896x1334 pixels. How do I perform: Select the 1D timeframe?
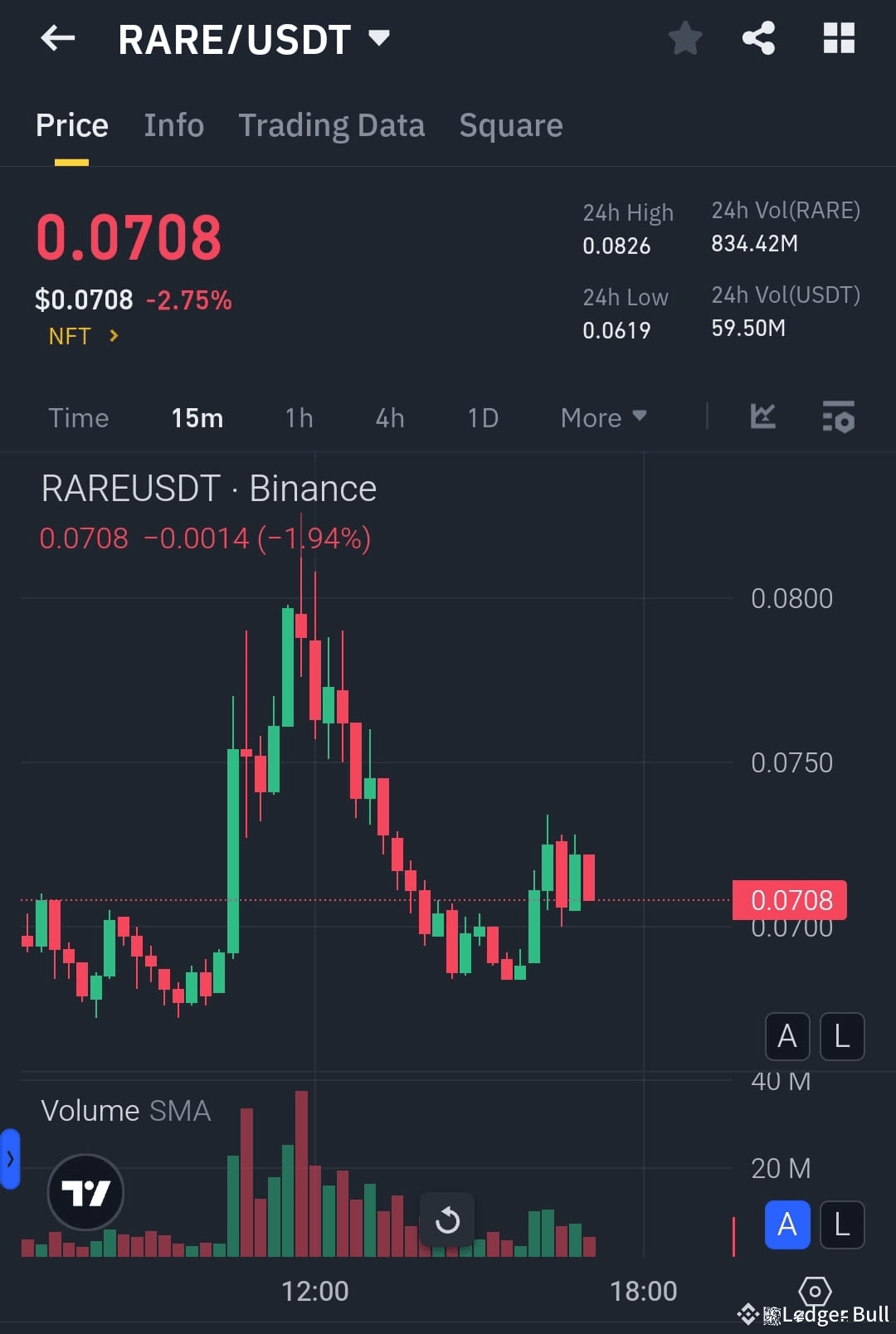click(x=482, y=417)
